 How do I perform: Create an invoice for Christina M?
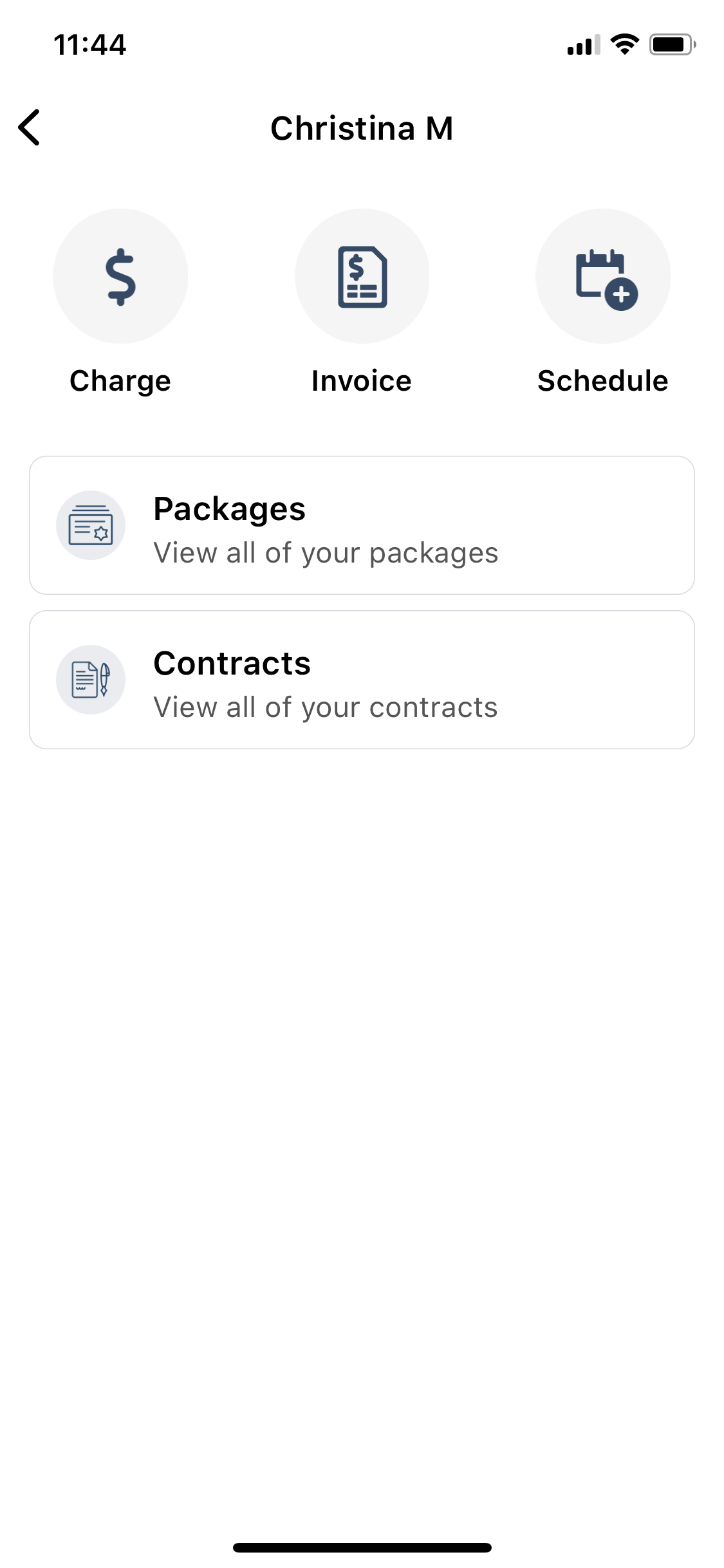(x=362, y=276)
